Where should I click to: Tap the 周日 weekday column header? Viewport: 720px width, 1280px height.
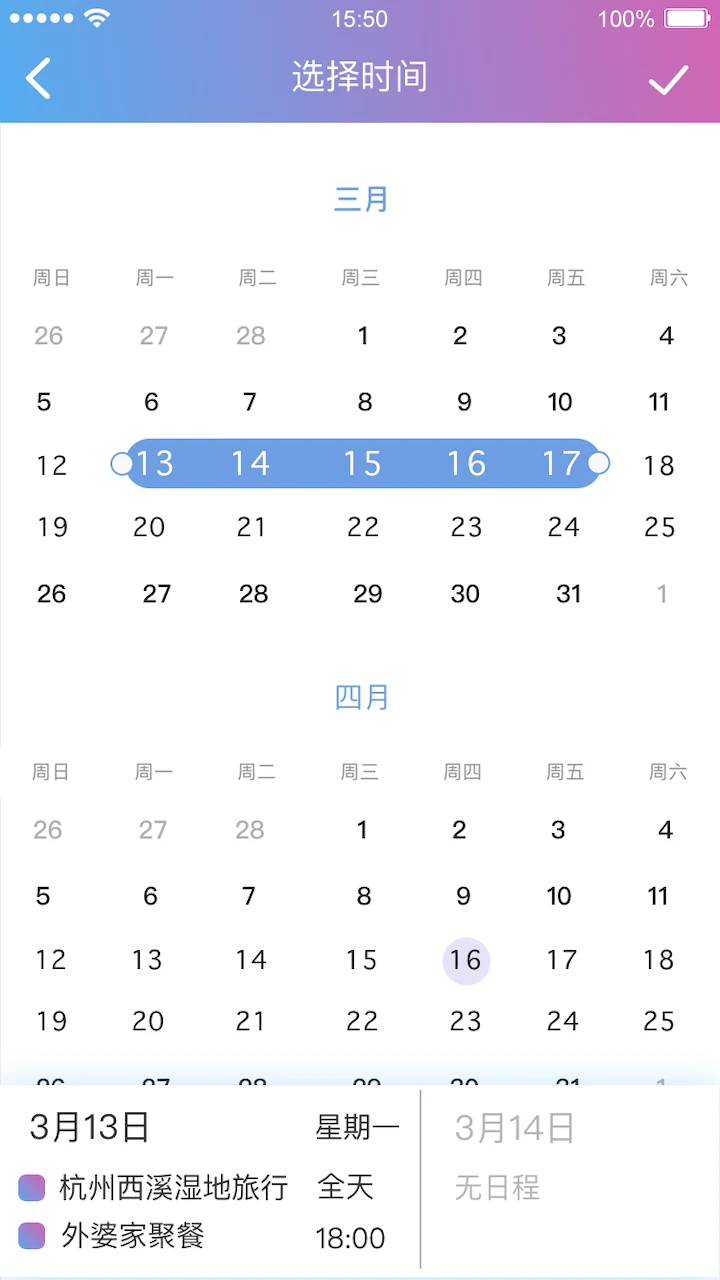pos(50,277)
